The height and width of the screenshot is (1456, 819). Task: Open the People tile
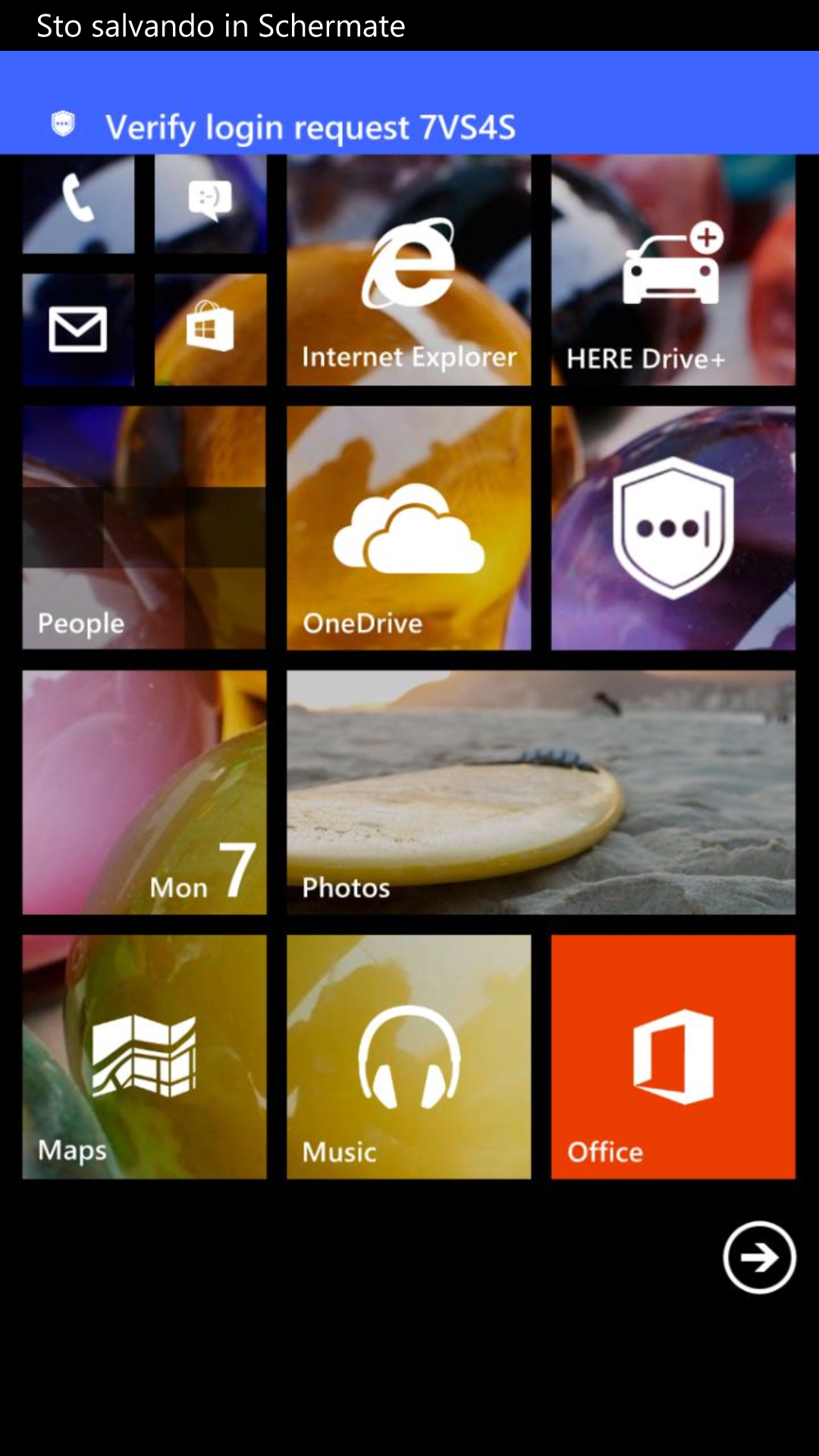[144, 528]
